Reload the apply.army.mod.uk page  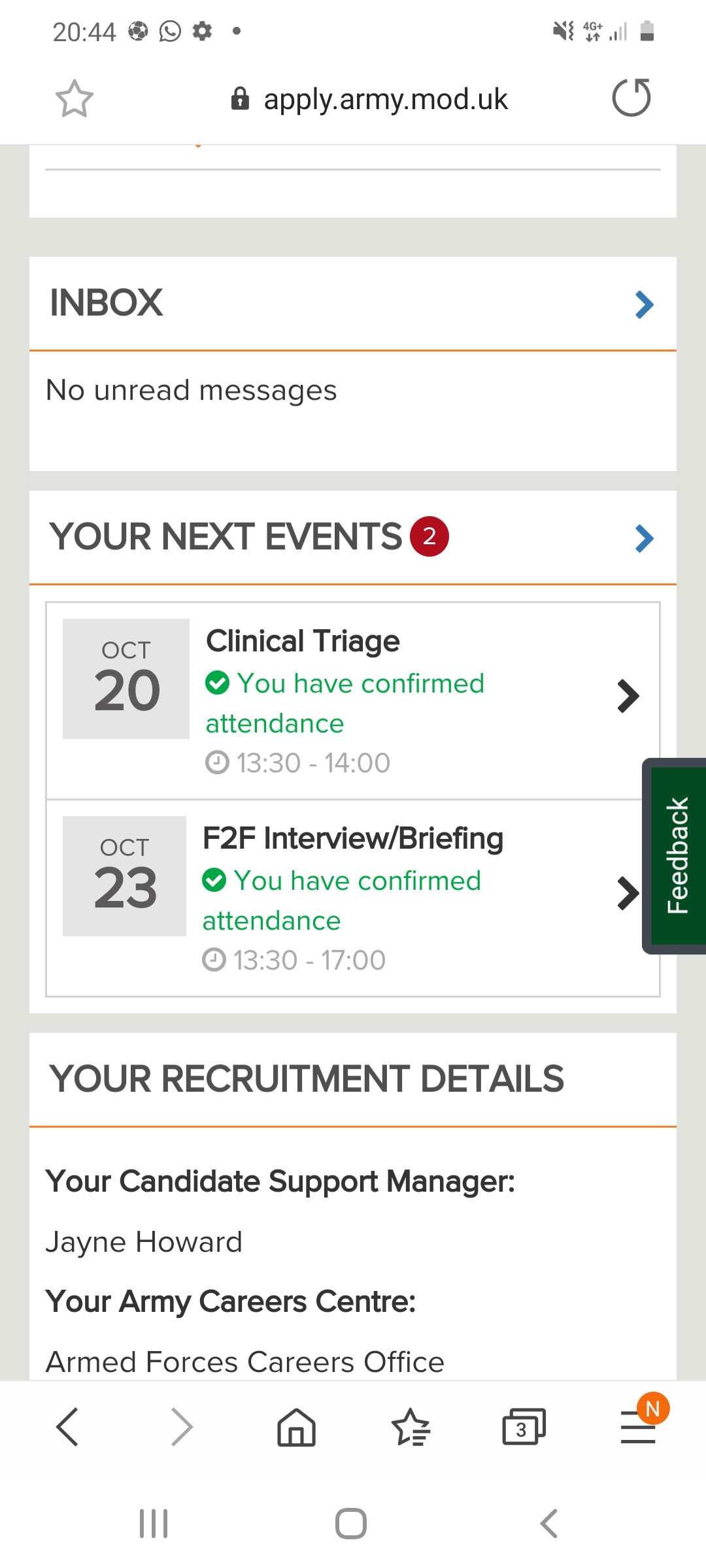(x=631, y=98)
